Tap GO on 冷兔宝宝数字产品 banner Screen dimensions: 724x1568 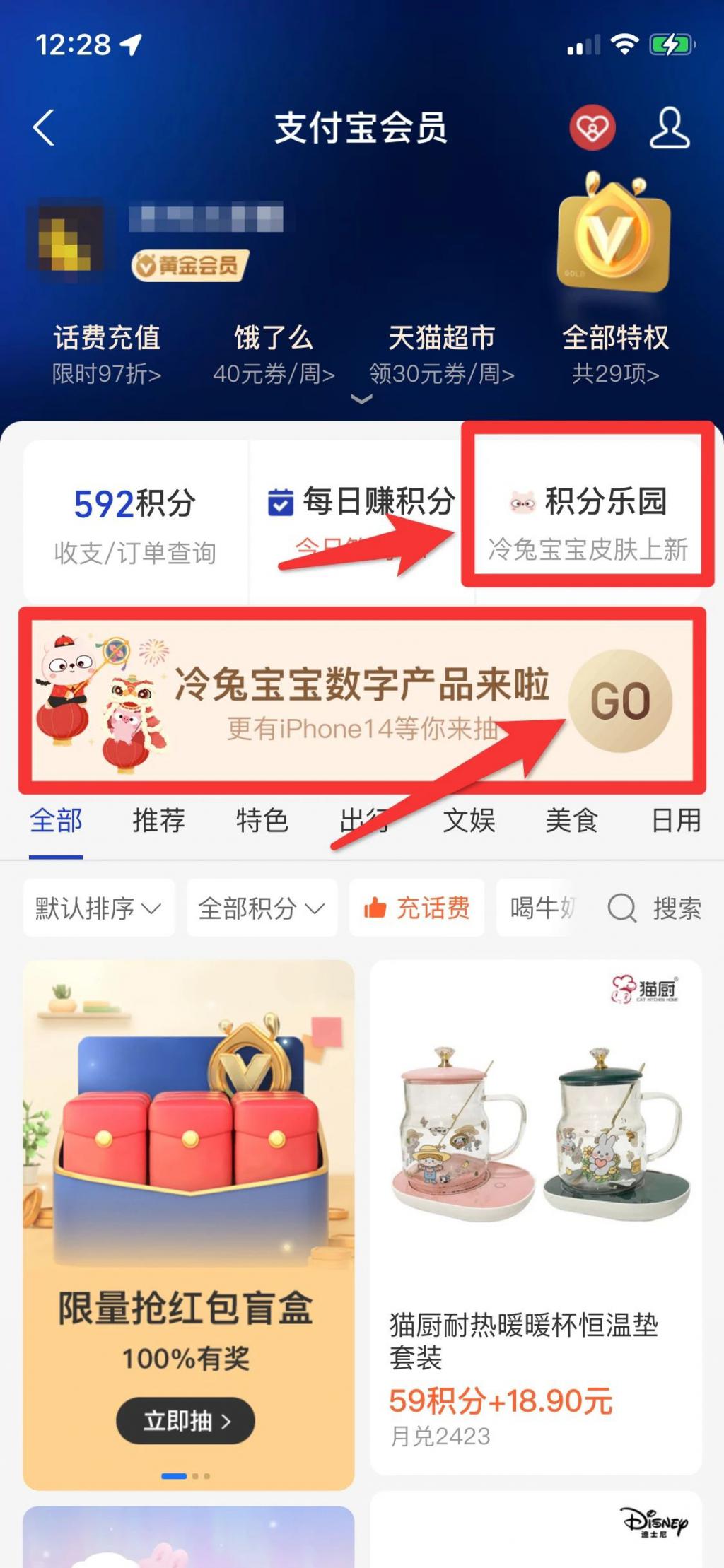pyautogui.click(x=620, y=700)
